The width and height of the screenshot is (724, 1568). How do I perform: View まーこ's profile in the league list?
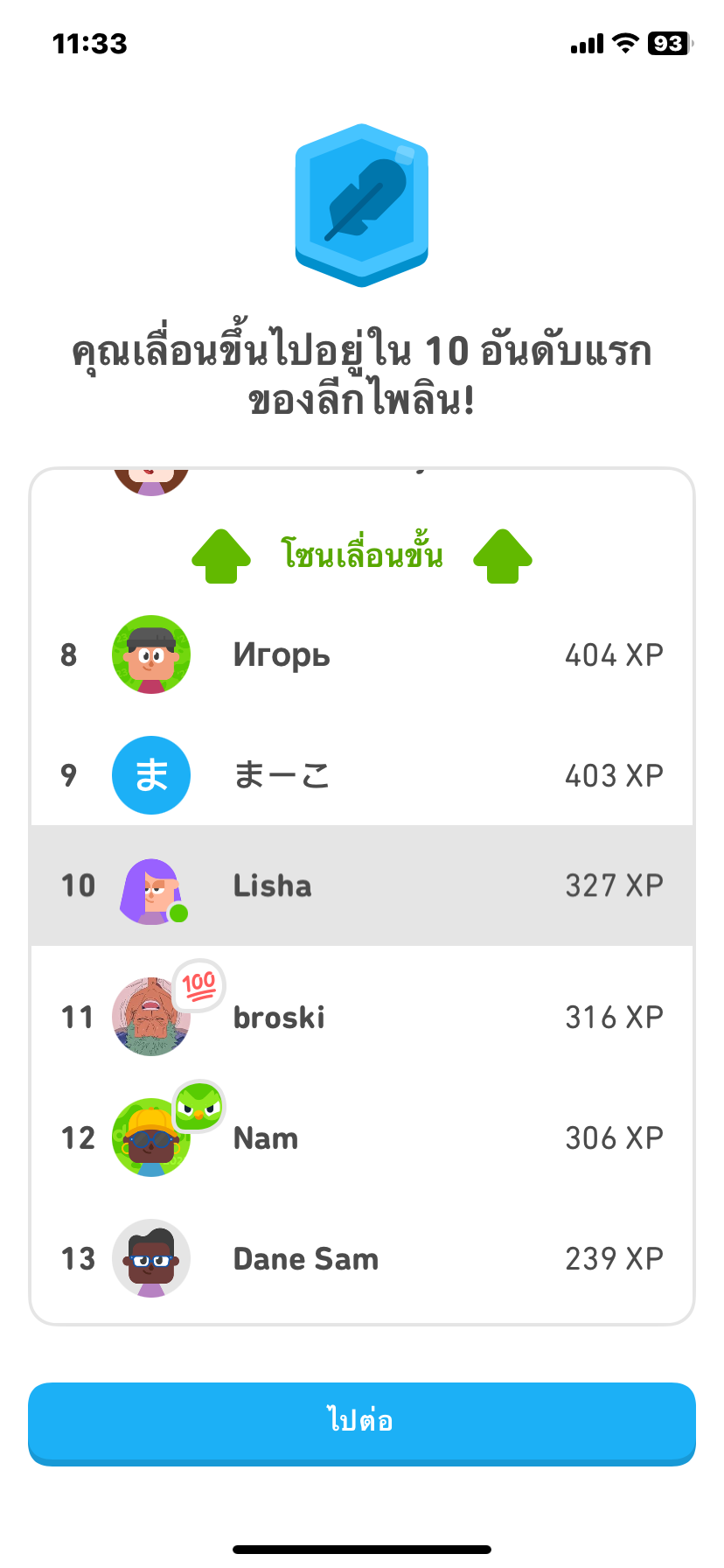coord(361,775)
